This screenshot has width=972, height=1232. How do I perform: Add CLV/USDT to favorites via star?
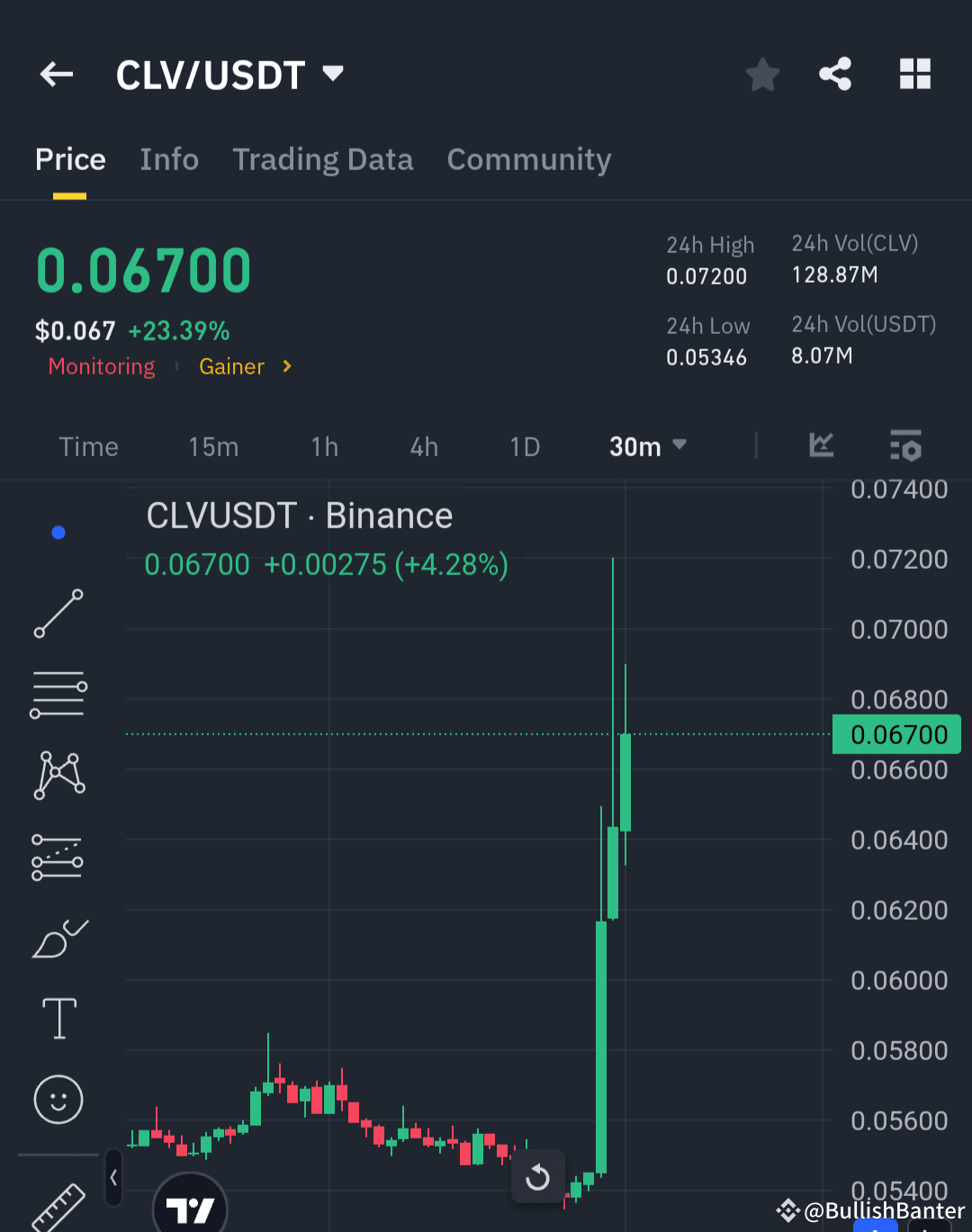(x=762, y=75)
